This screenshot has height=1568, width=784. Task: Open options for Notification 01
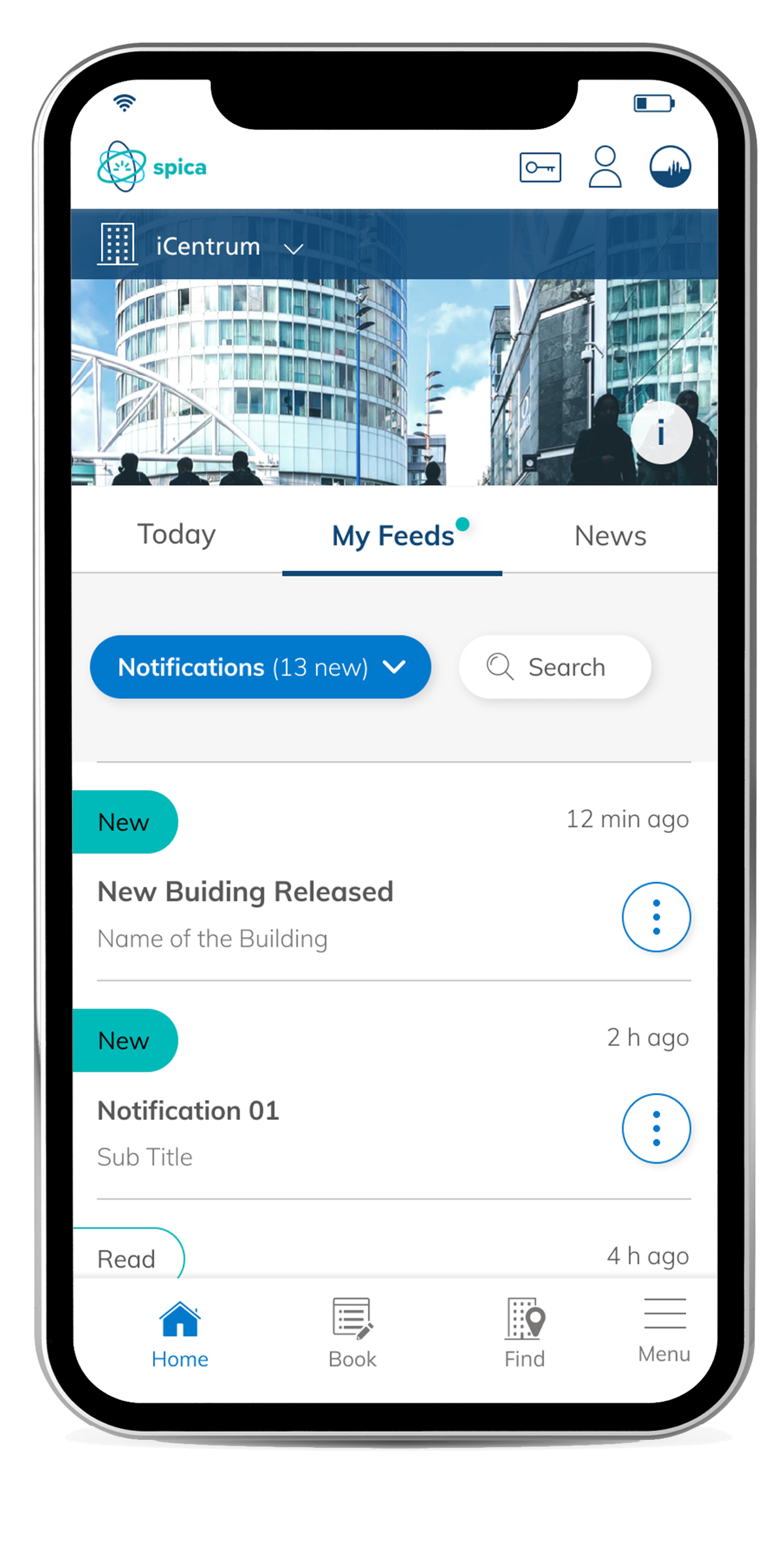[656, 1128]
